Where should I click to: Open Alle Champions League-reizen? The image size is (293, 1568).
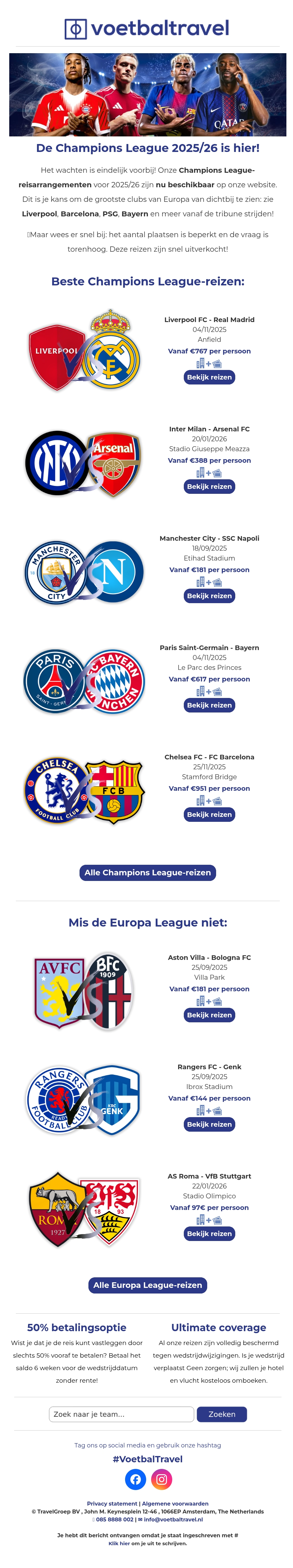click(147, 872)
